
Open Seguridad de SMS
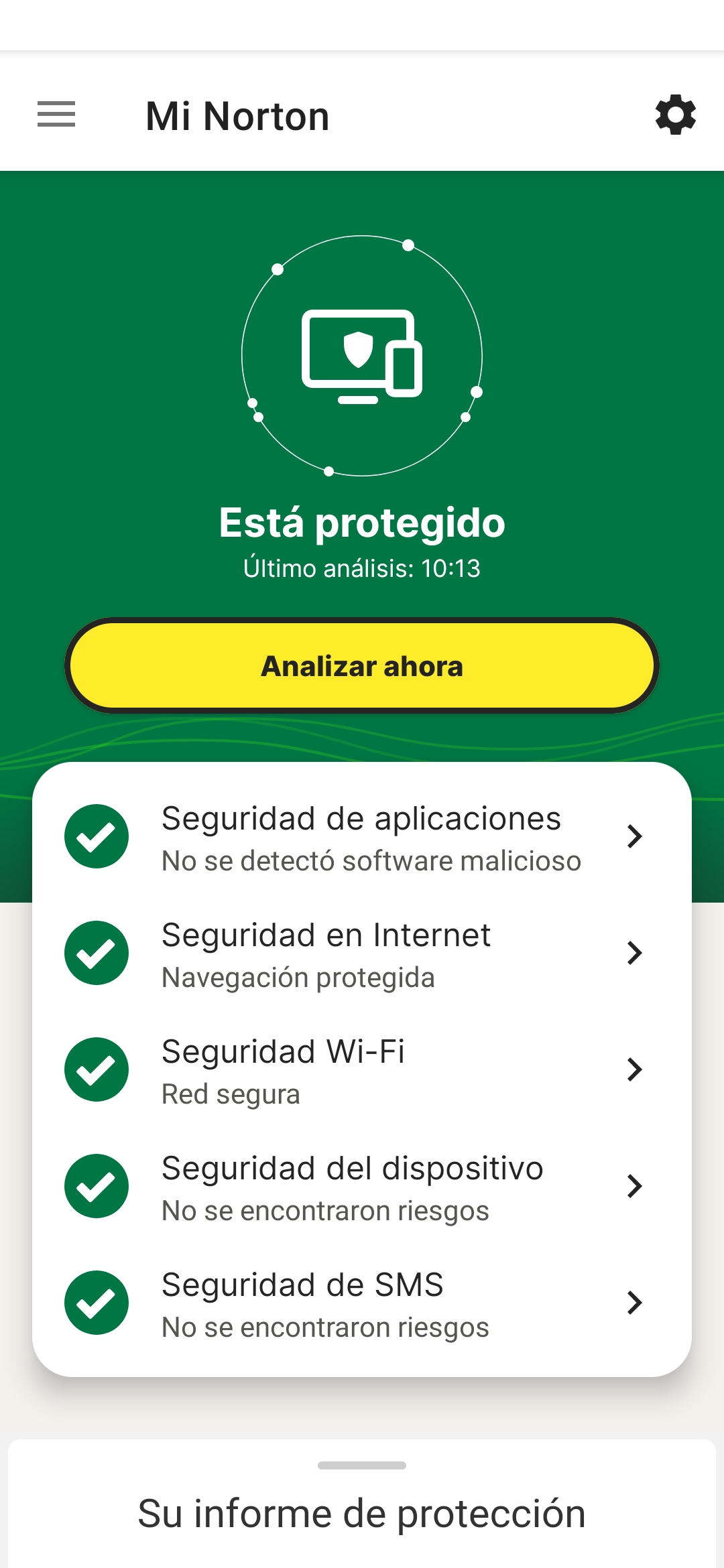pyautogui.click(x=362, y=1303)
